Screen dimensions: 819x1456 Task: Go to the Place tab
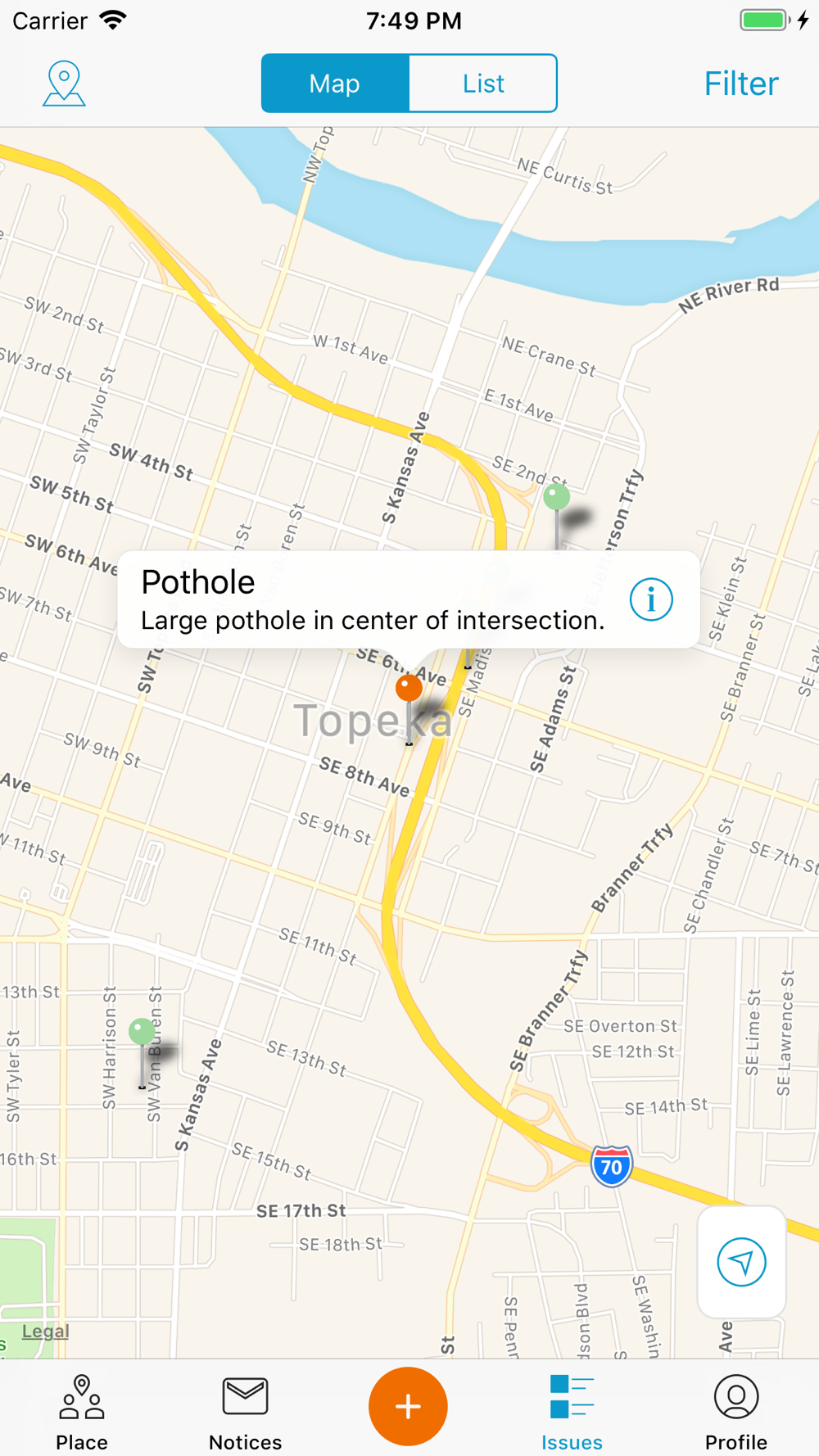click(x=82, y=1413)
